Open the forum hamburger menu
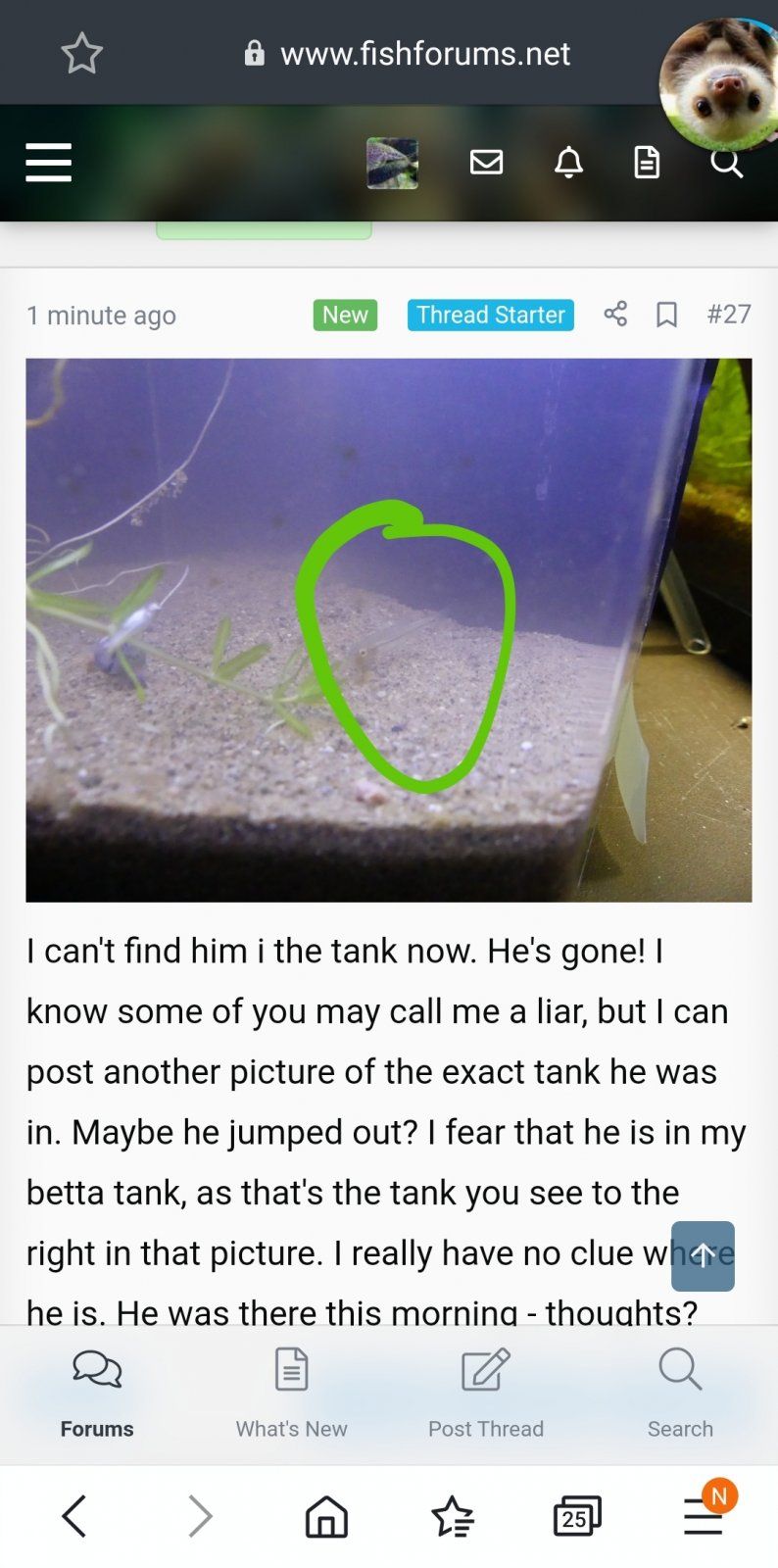The width and height of the screenshot is (778, 1568). point(48,163)
